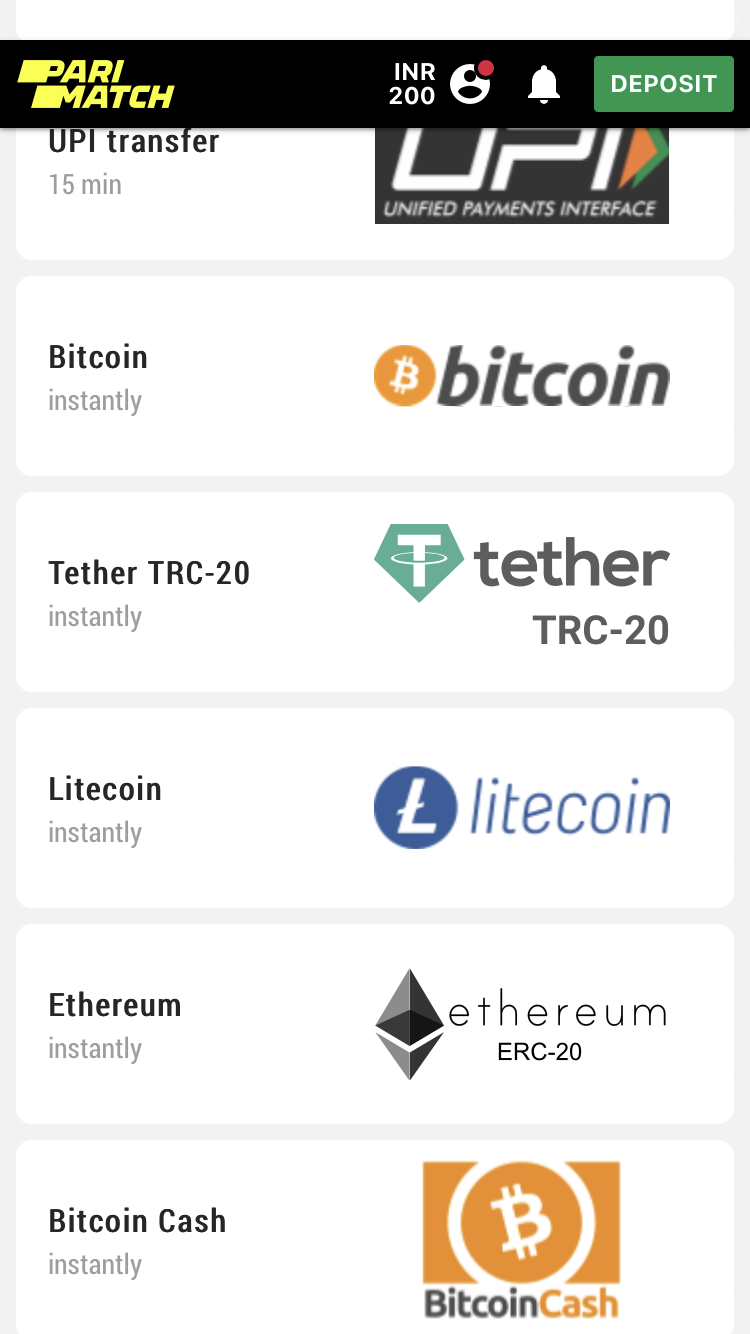Open the Bitcoin payment method card

375,376
